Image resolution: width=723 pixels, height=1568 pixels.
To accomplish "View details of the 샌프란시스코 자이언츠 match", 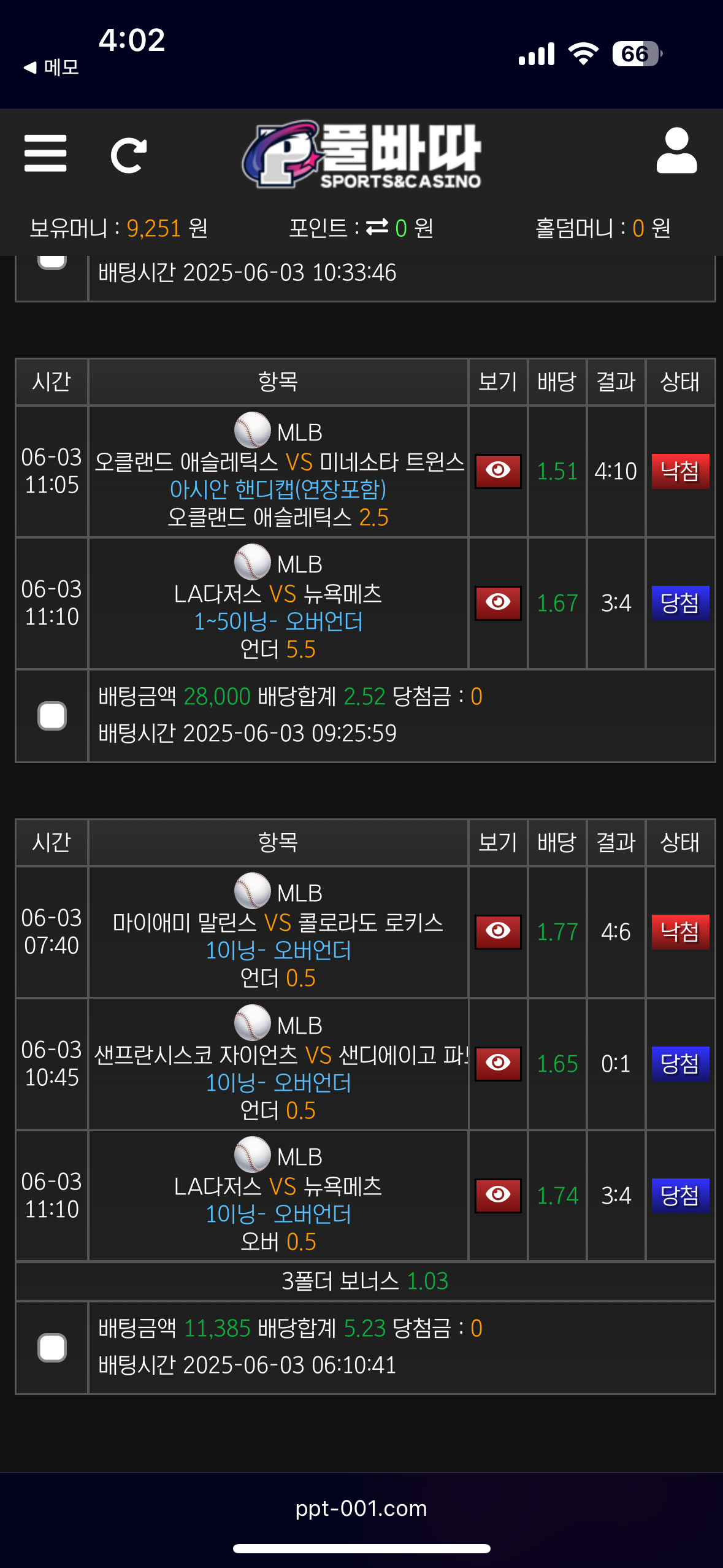I will tap(498, 1063).
